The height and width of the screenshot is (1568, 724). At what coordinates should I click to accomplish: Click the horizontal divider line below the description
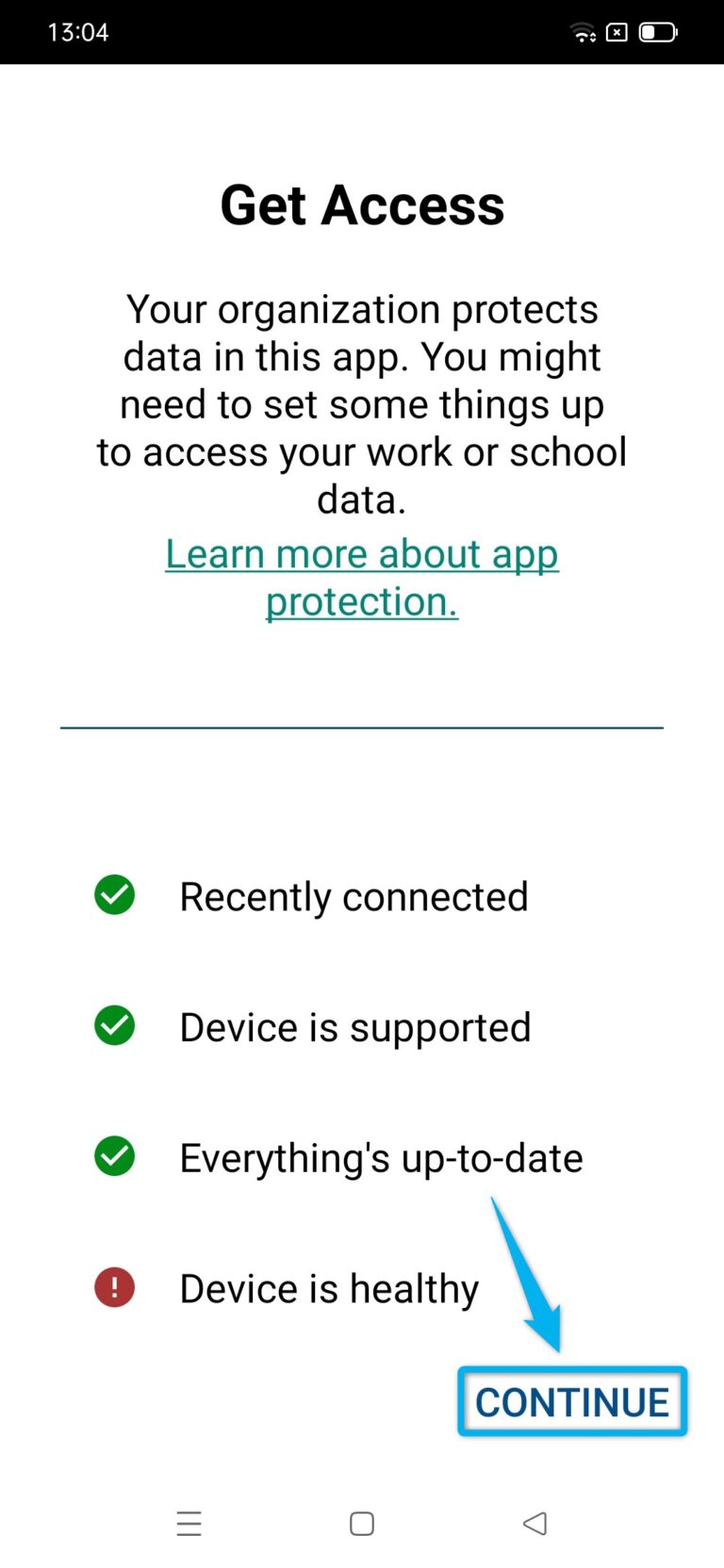point(361,727)
